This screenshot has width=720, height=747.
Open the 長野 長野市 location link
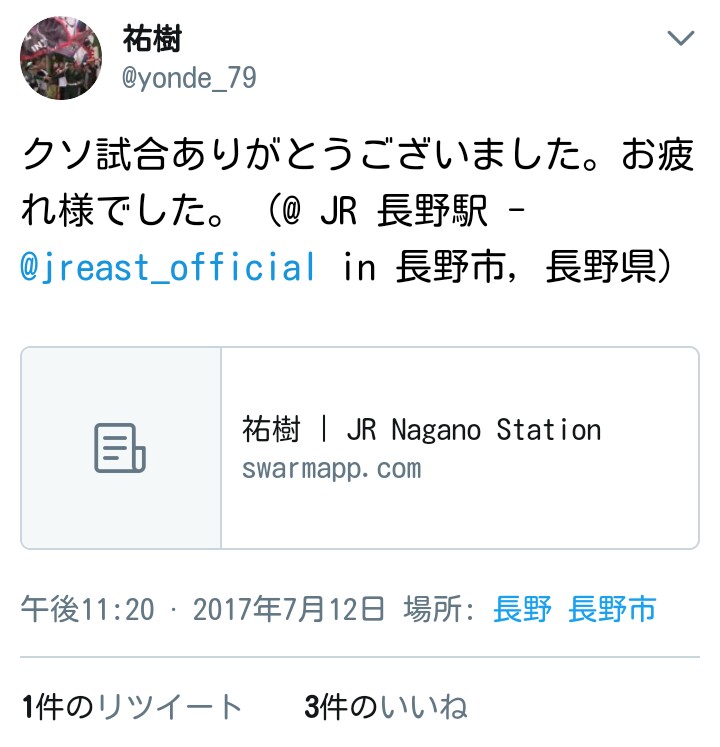574,609
